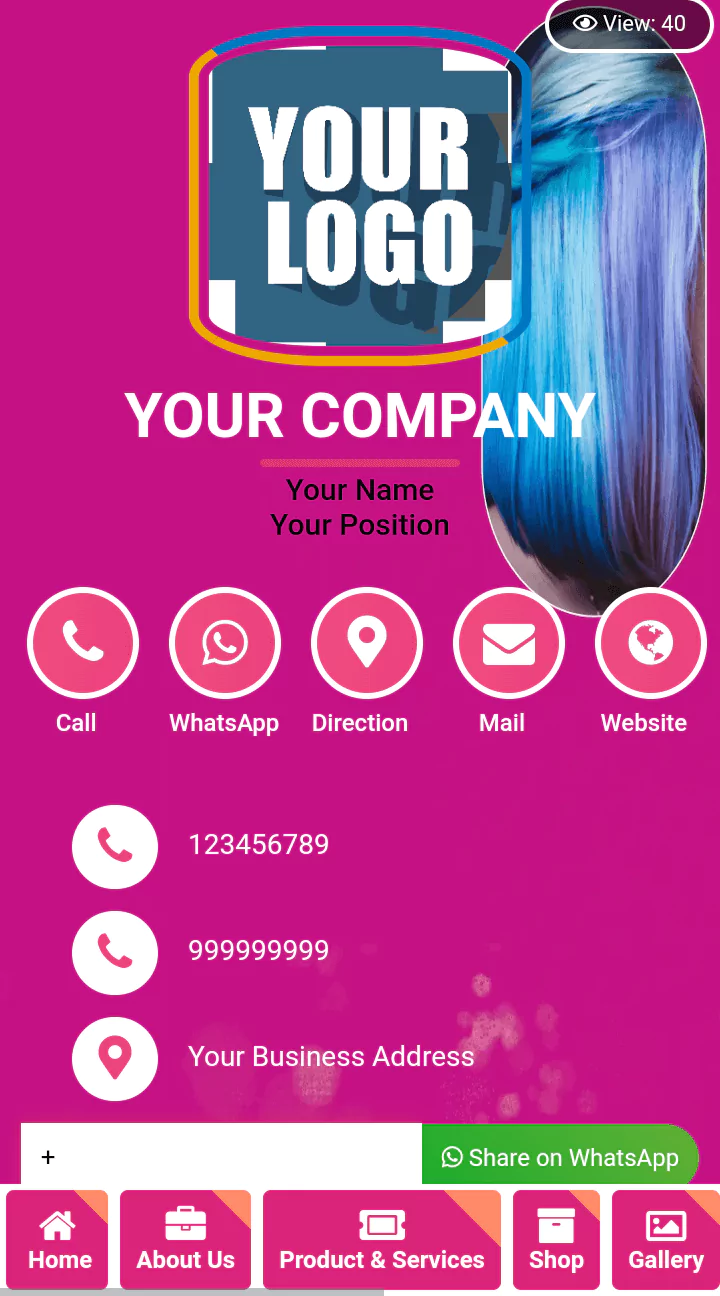Focus the WhatsApp number input field
The height and width of the screenshot is (1296, 720).
tap(222, 1157)
